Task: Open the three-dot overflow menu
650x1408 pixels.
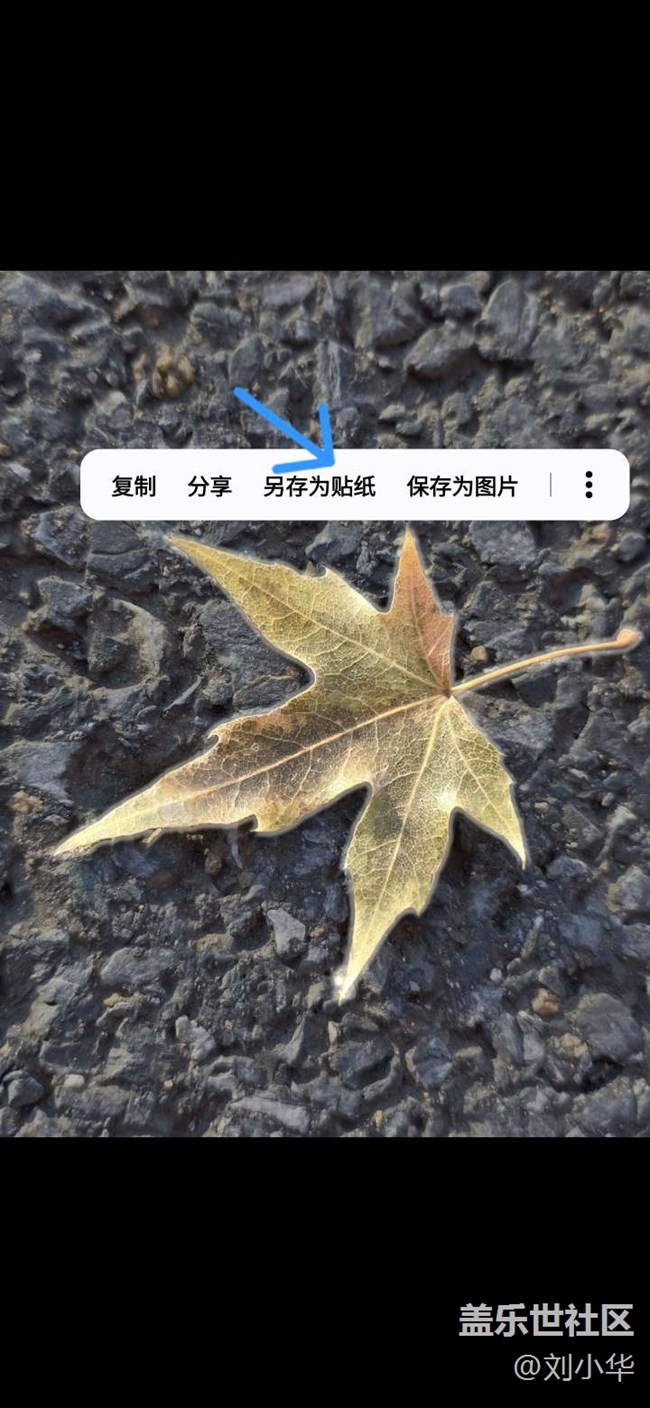Action: tap(589, 485)
